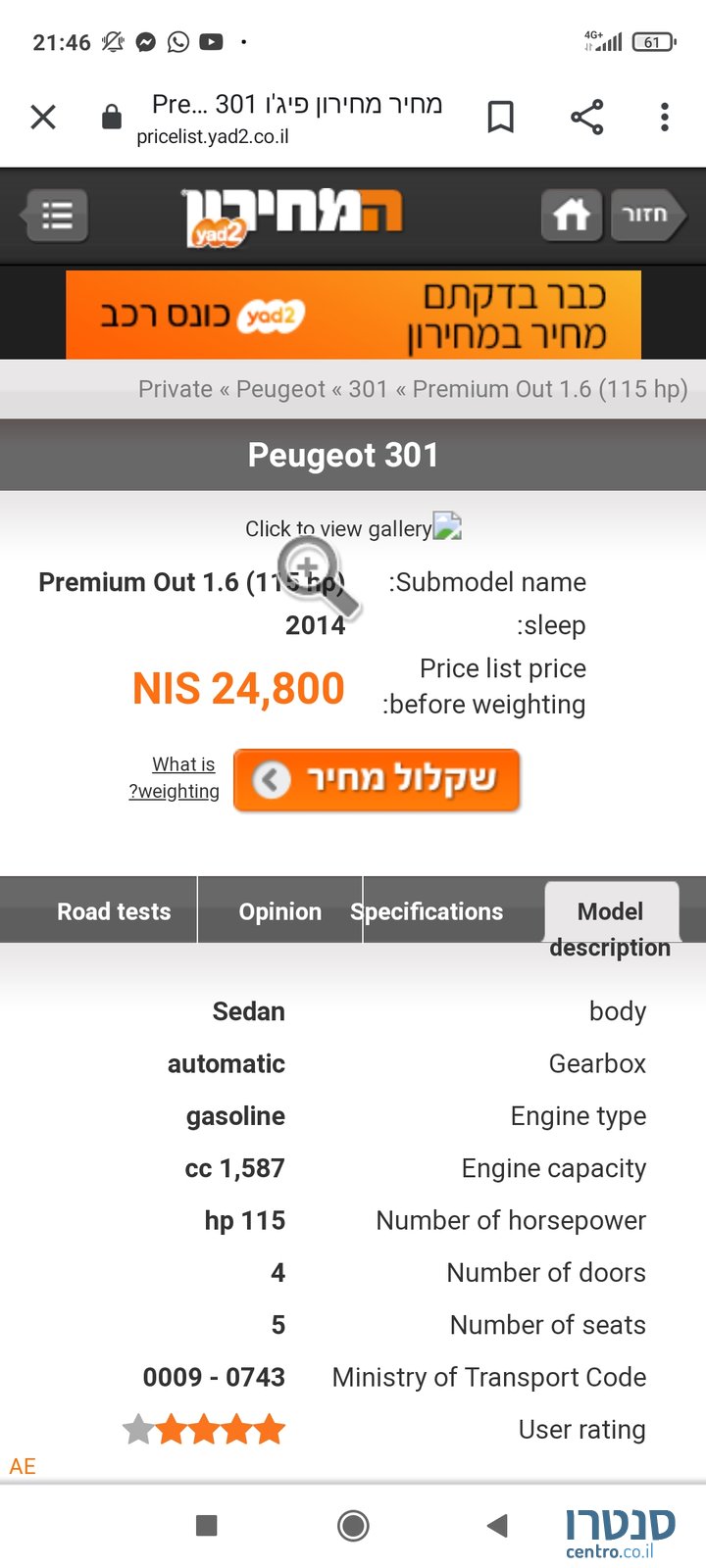The height and width of the screenshot is (1568, 706).
Task: Close the browser tab with the X
Action: (43, 118)
